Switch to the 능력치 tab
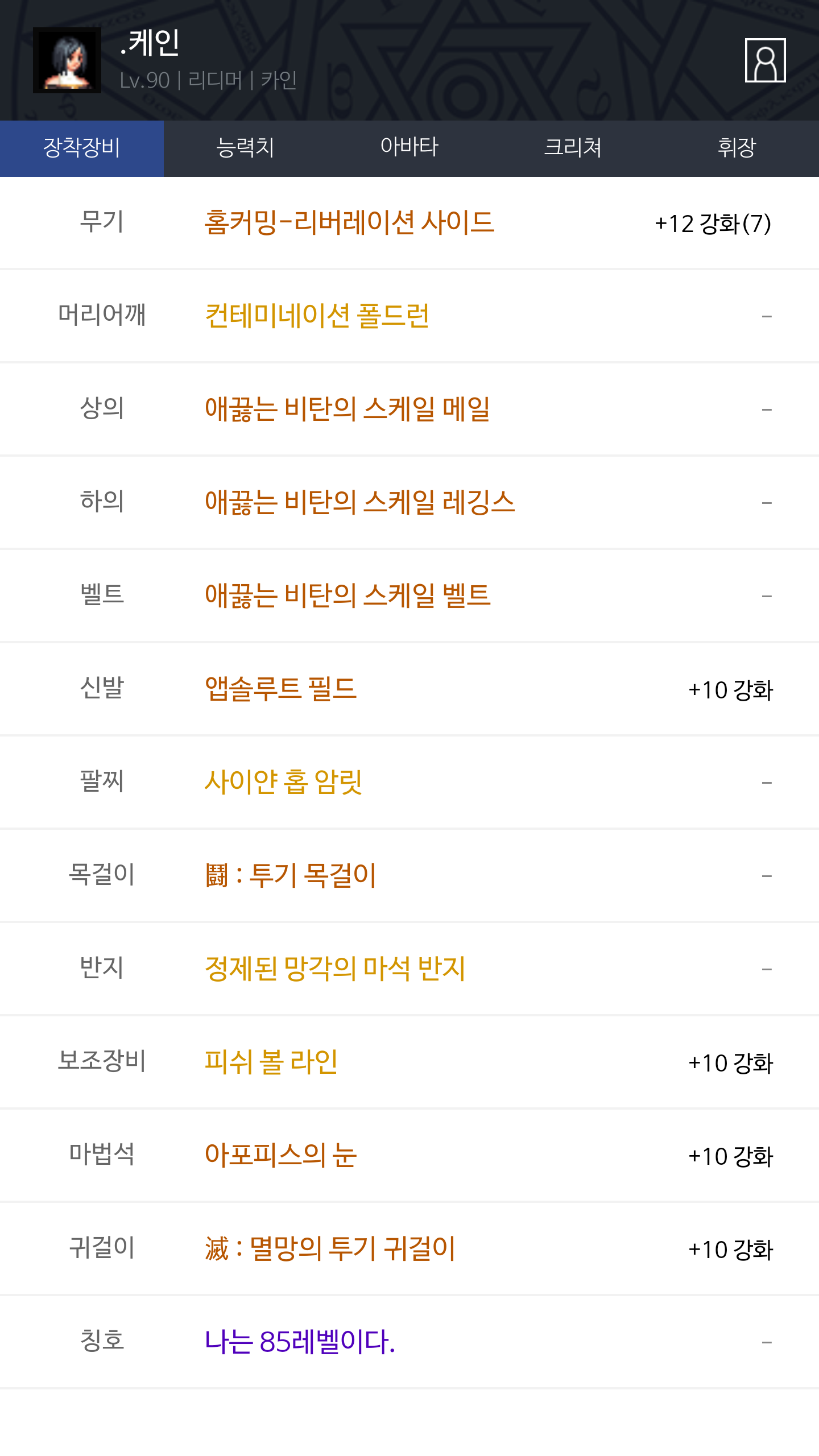819x1456 pixels. pyautogui.click(x=246, y=148)
